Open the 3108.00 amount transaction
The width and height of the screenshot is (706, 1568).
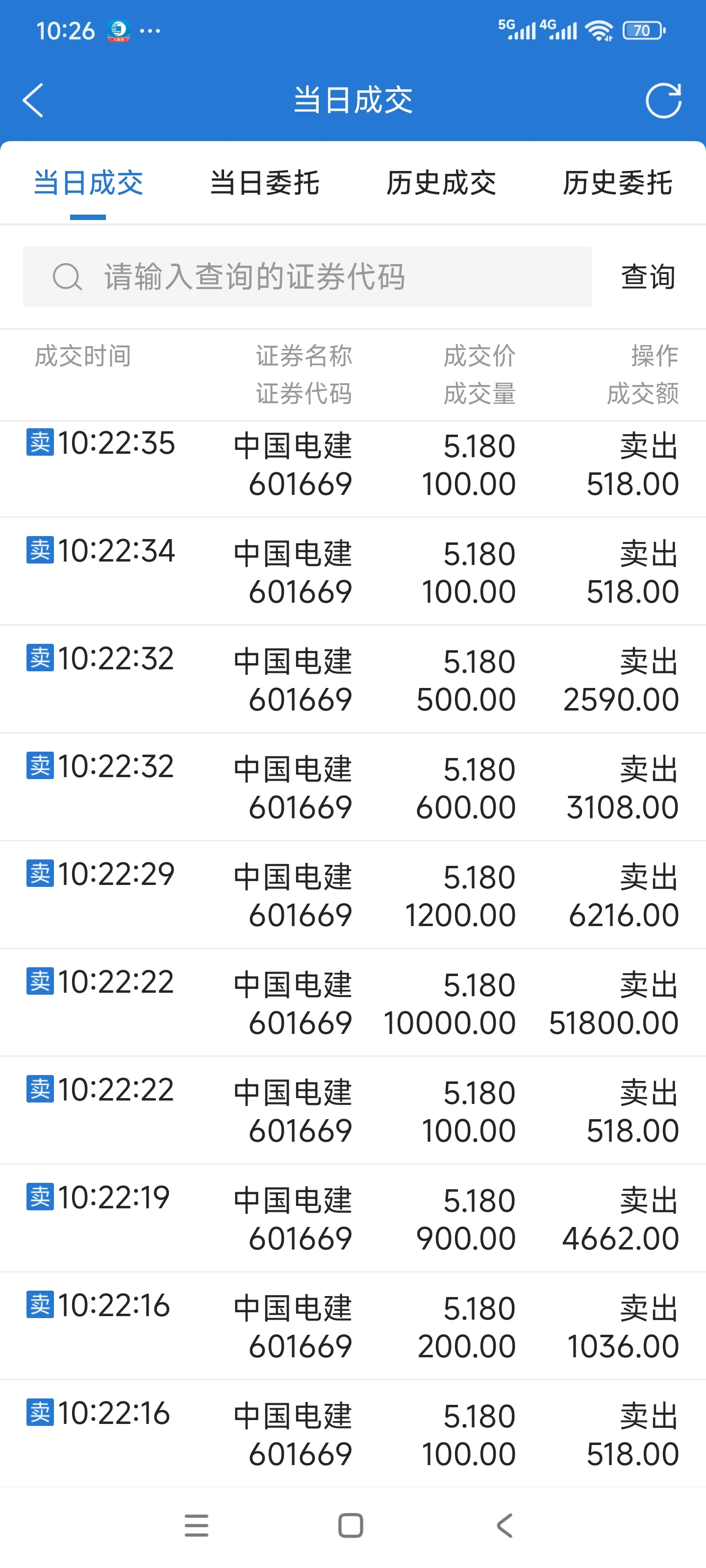pyautogui.click(x=353, y=787)
